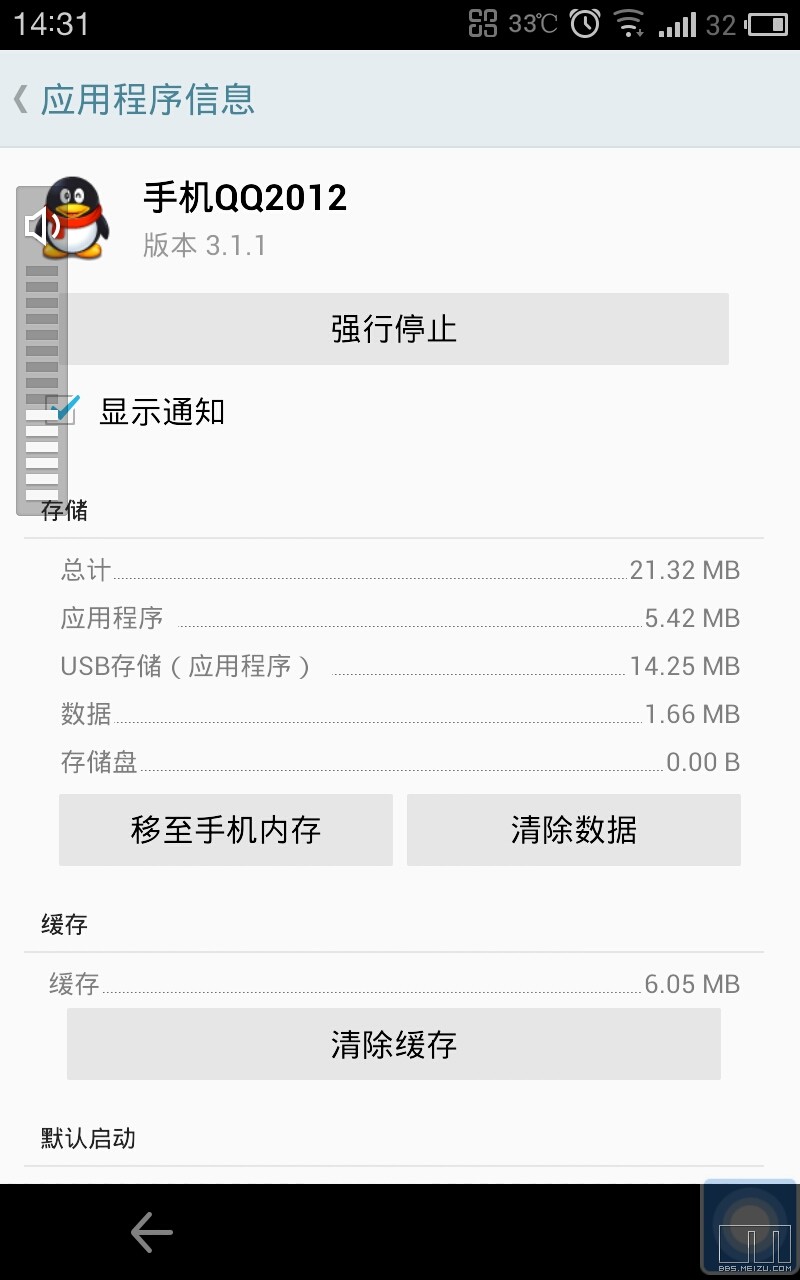
Task: Tap 清除缓存 to clear cache
Action: tap(392, 1043)
